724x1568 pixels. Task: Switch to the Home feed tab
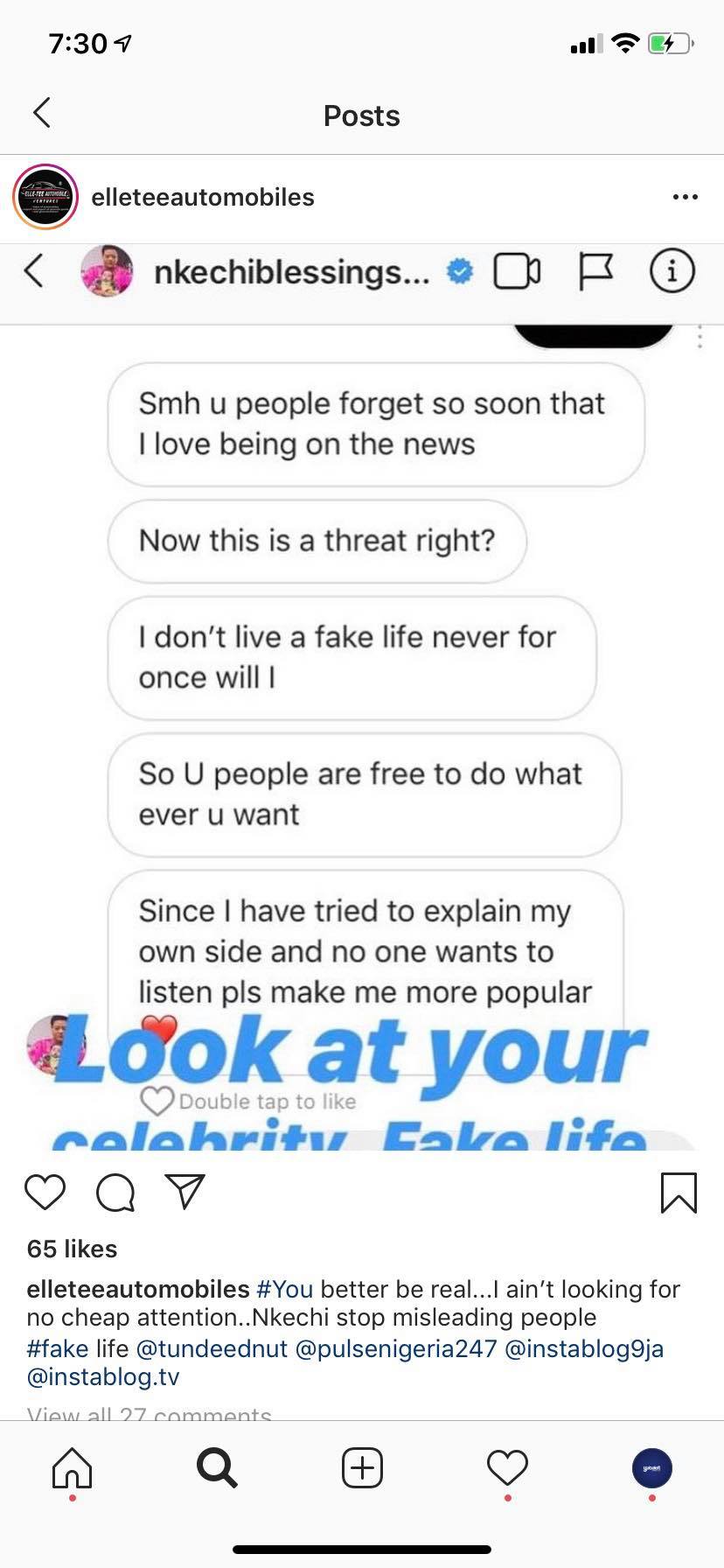click(72, 1468)
